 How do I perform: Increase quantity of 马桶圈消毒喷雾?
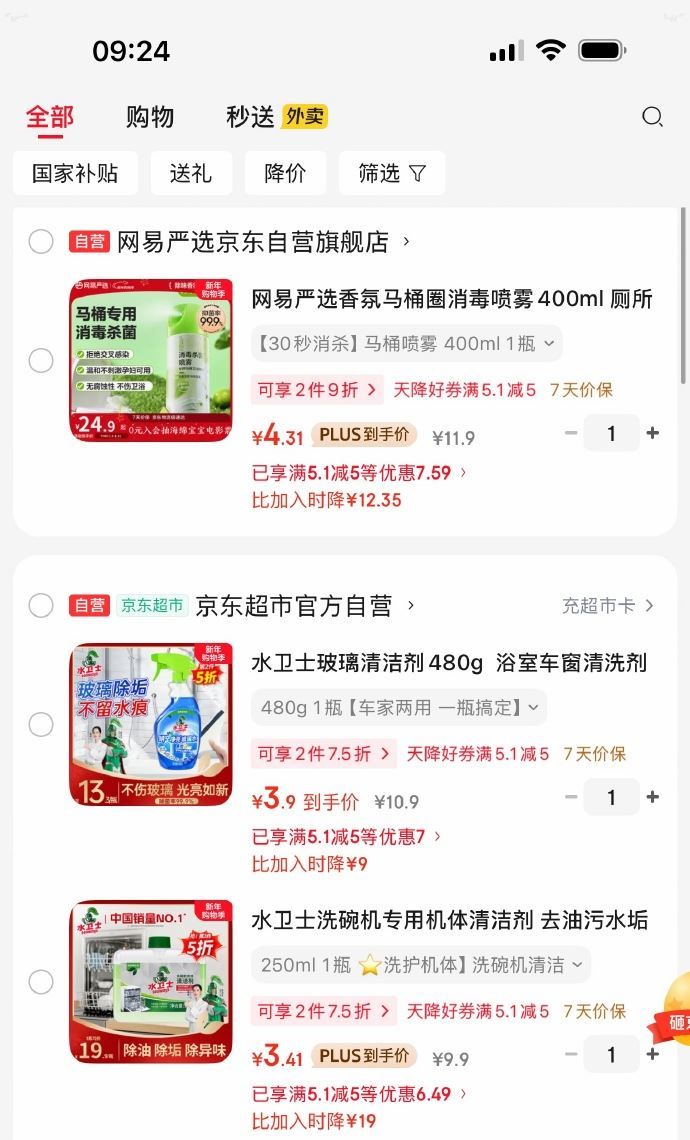(x=653, y=433)
